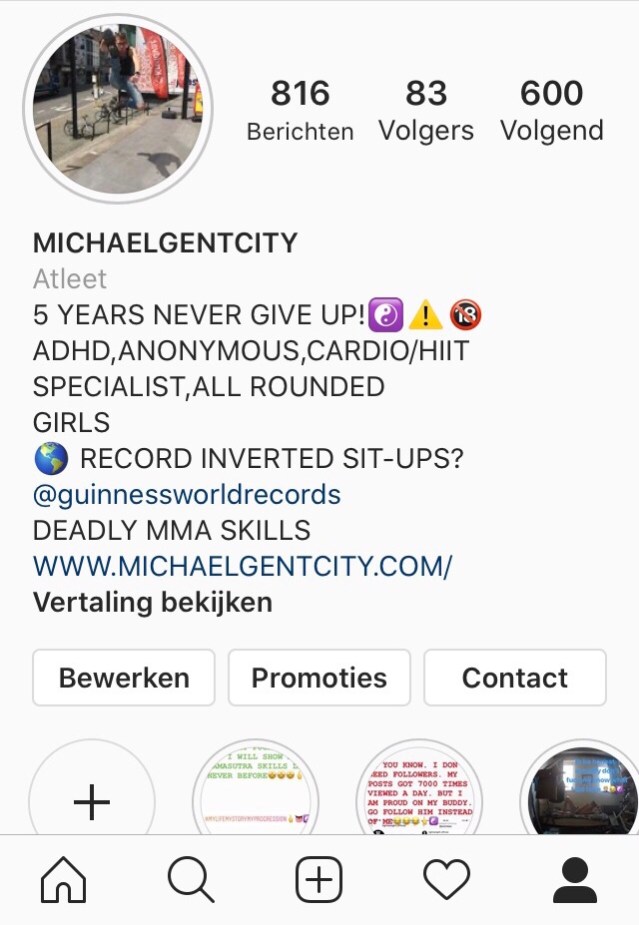Tap Bewerken to edit the profile

pos(124,677)
